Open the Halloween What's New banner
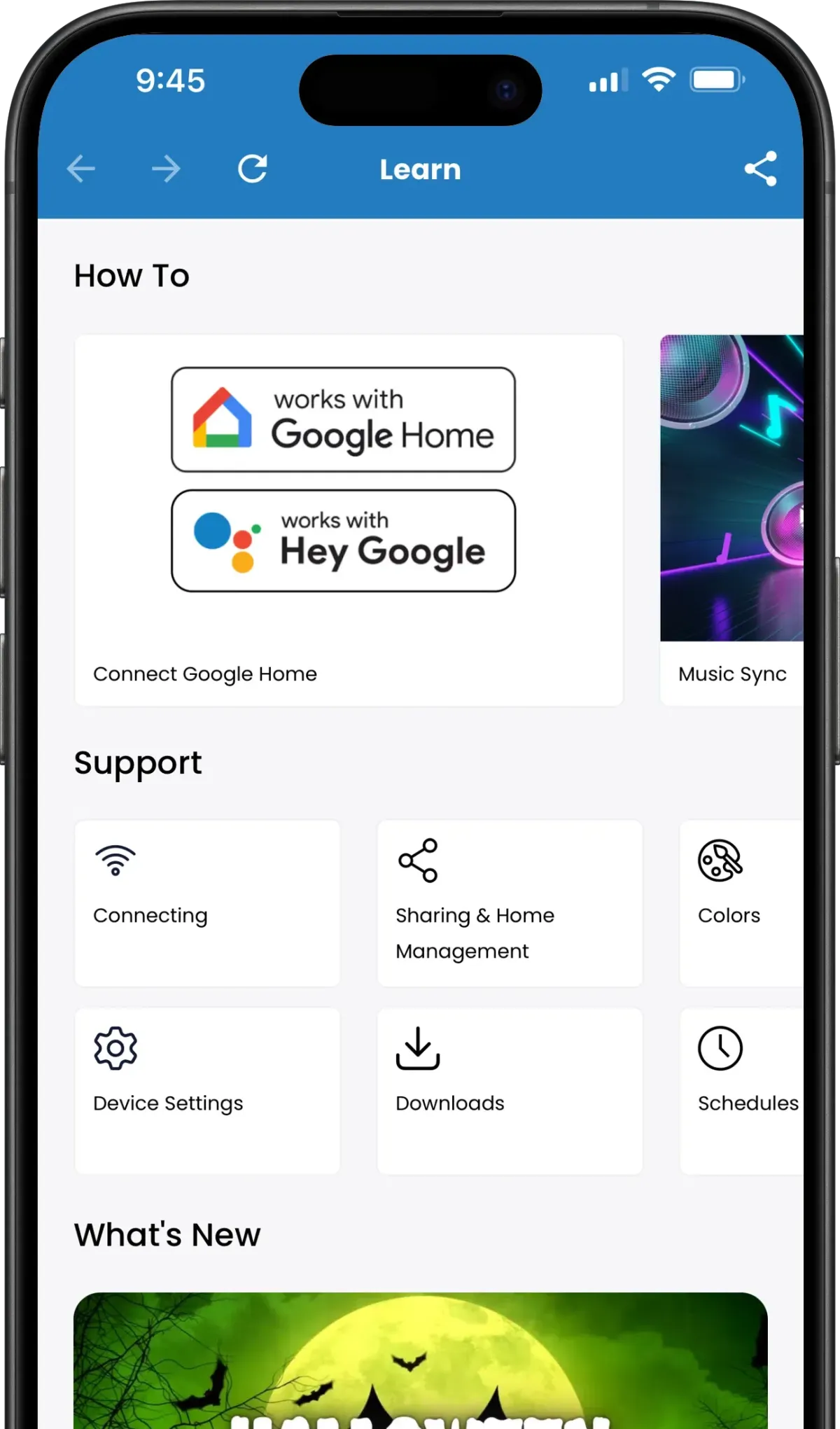This screenshot has width=840, height=1429. [x=420, y=1360]
